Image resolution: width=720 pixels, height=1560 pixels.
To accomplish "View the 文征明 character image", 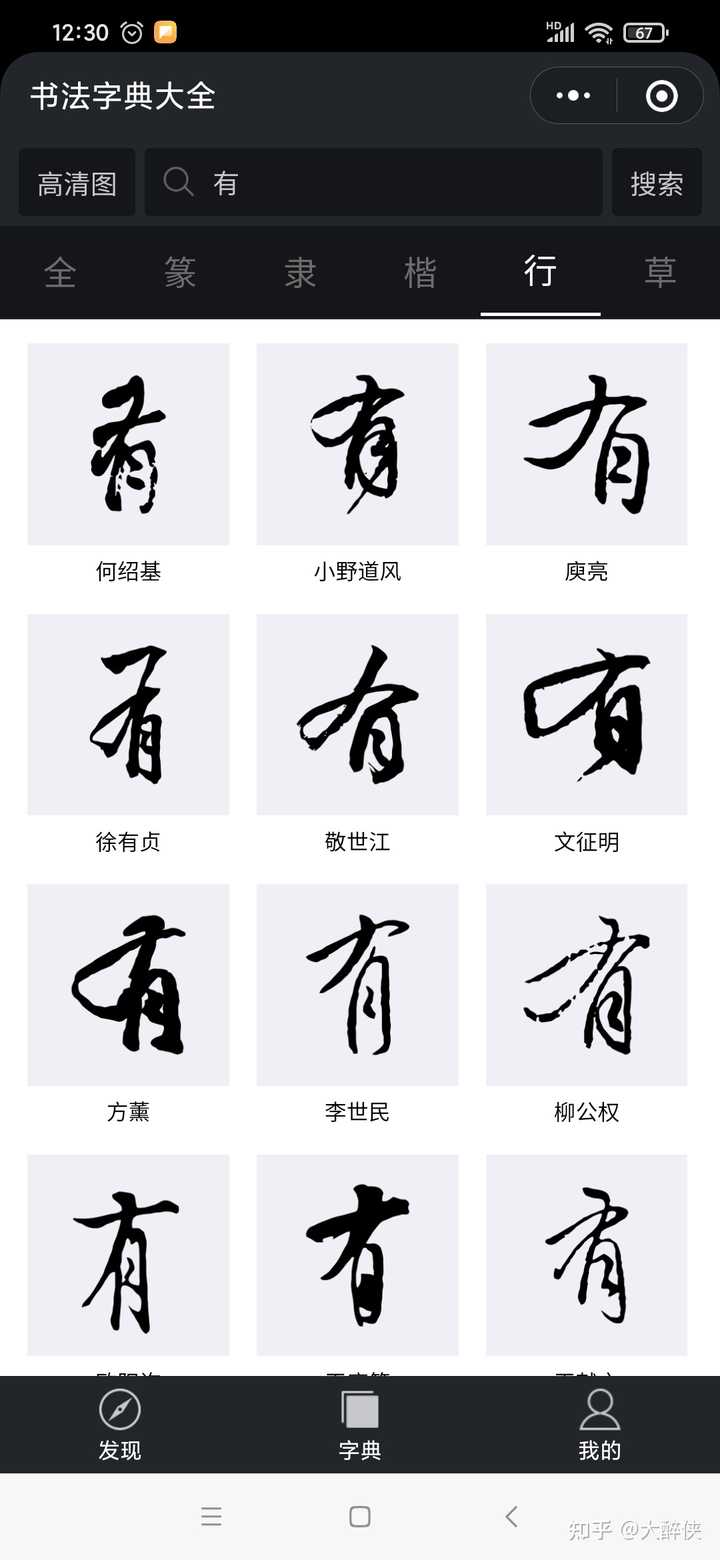I will pyautogui.click(x=587, y=714).
